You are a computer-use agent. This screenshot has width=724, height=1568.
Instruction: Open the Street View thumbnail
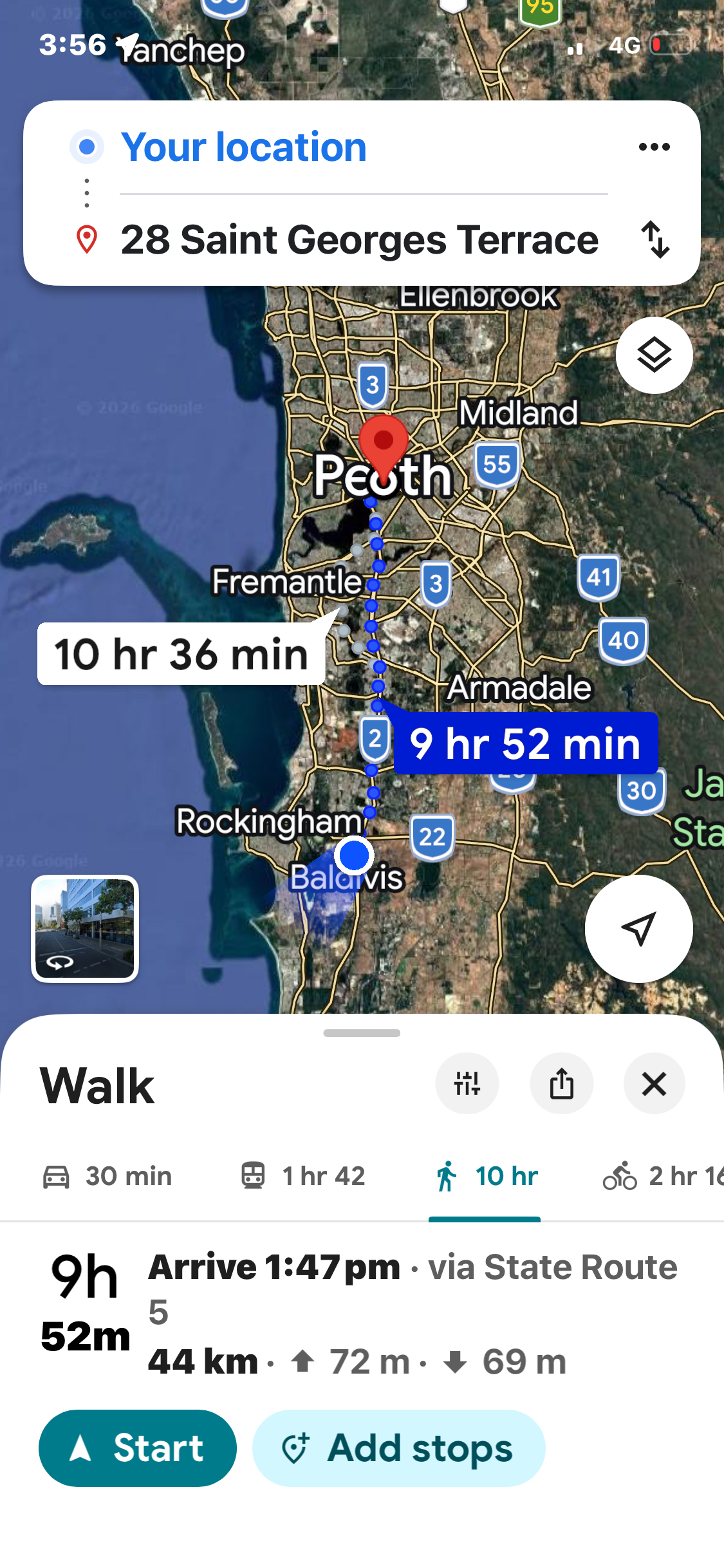click(x=85, y=928)
